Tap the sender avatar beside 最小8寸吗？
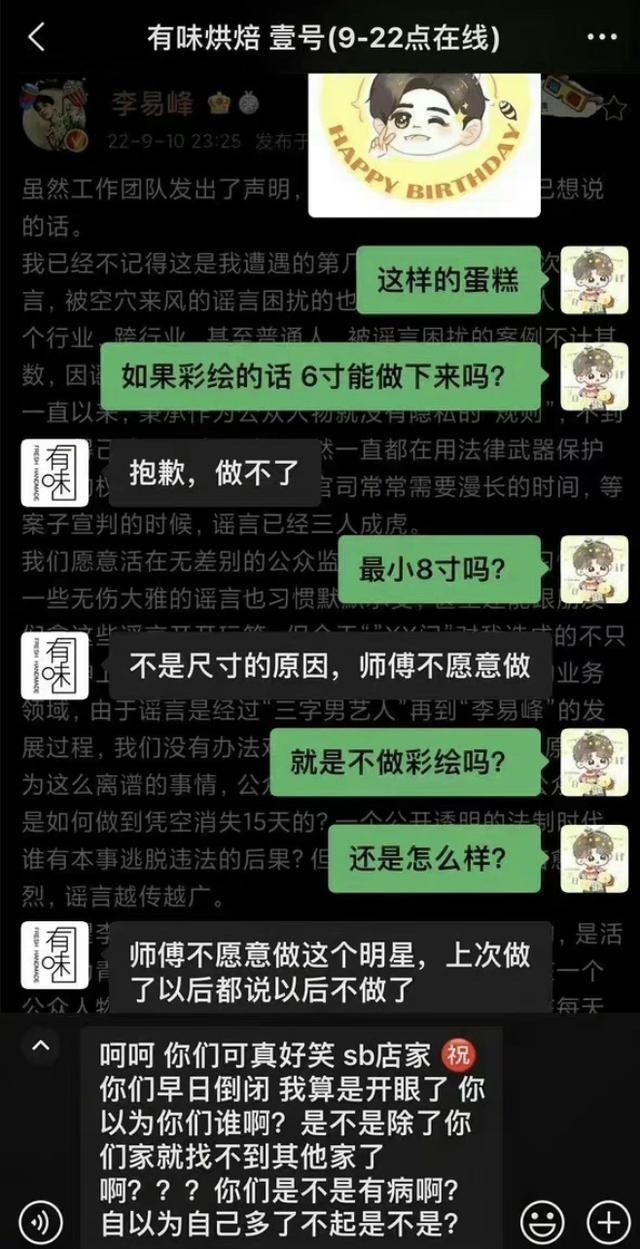 [x=593, y=570]
